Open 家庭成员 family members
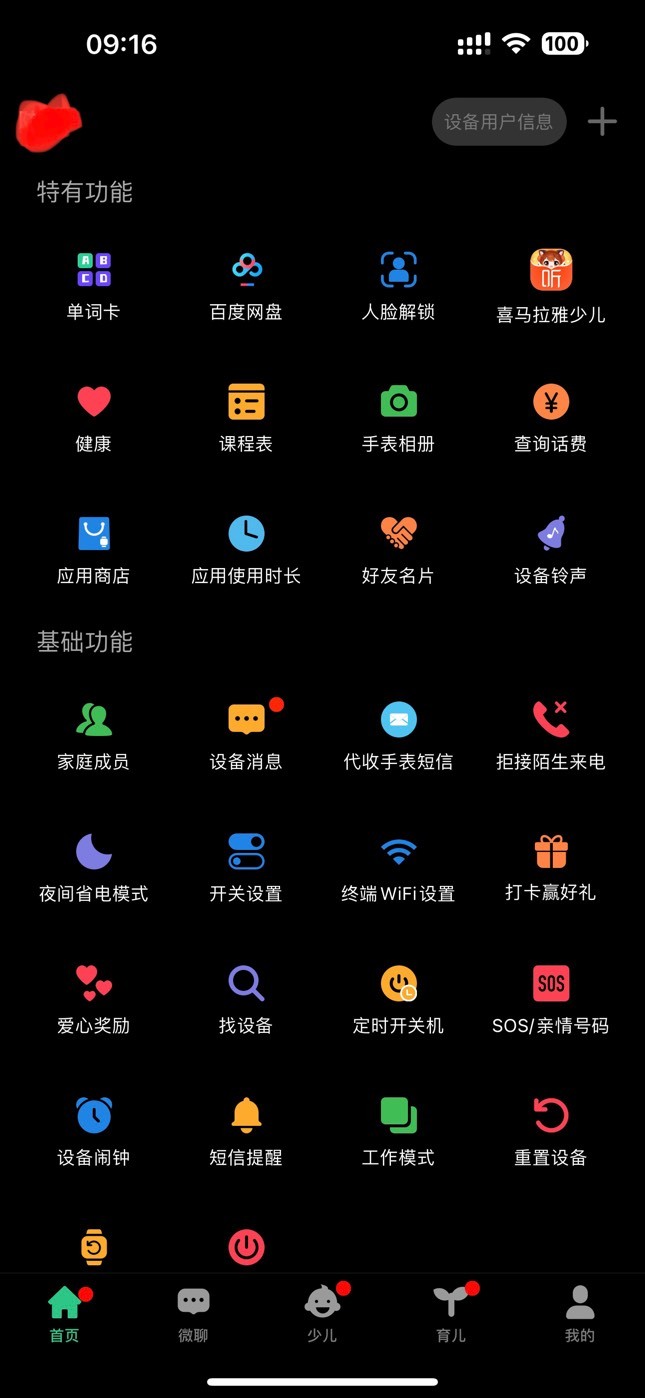This screenshot has height=1398, width=645. [94, 736]
